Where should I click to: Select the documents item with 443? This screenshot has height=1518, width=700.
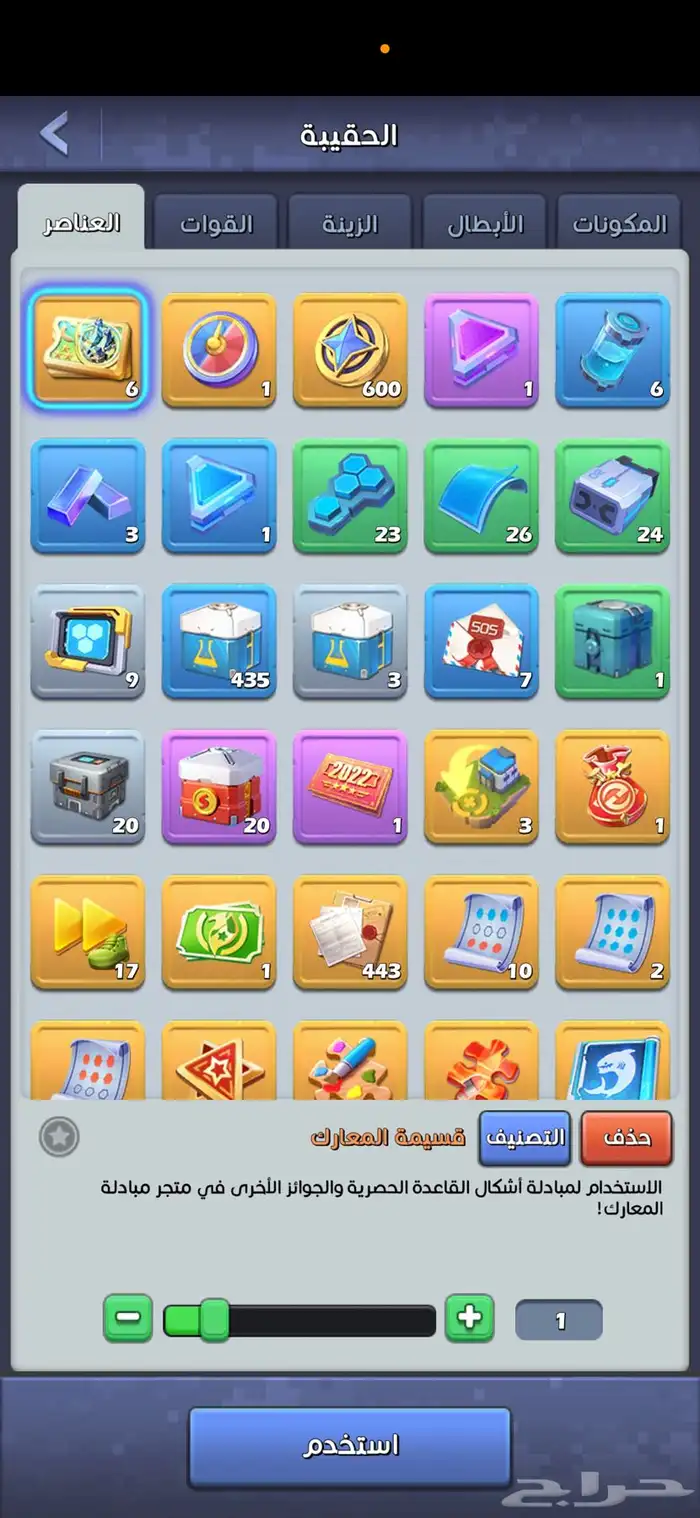[350, 932]
